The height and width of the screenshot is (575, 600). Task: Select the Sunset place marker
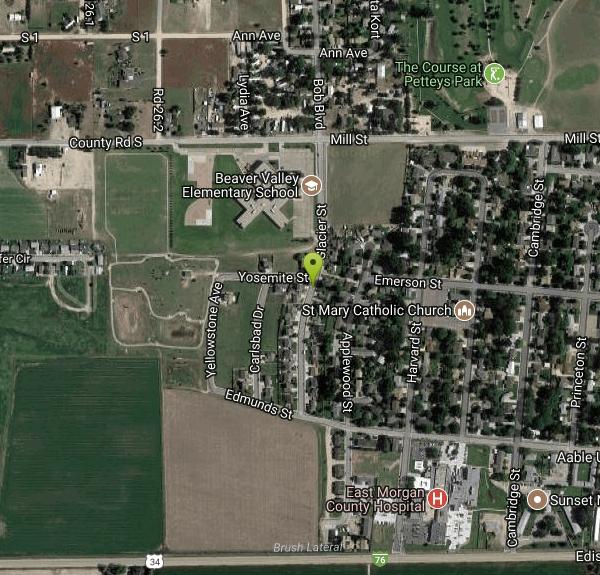click(x=537, y=499)
